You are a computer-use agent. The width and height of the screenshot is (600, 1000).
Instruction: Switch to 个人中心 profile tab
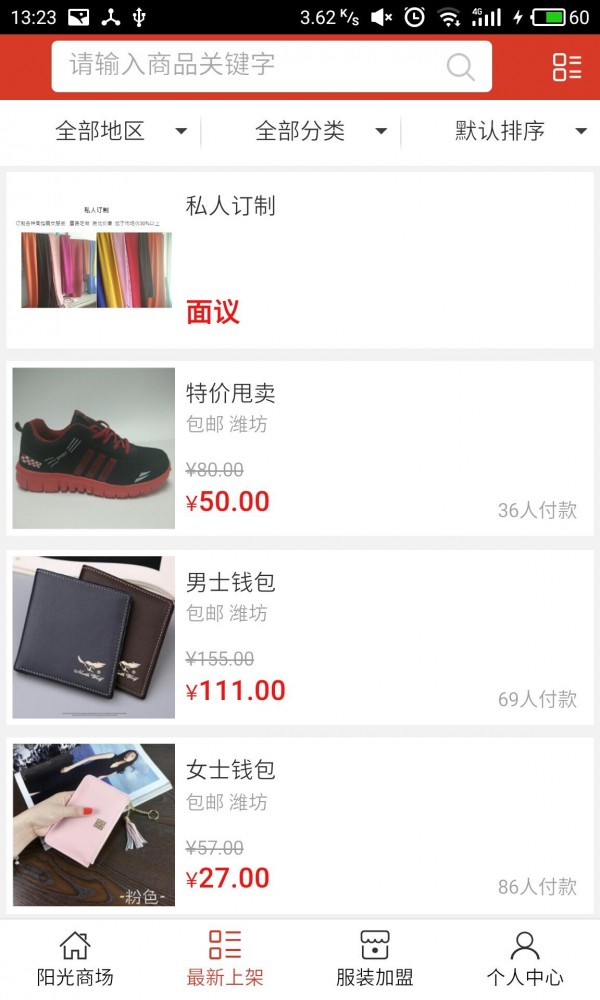(525, 959)
